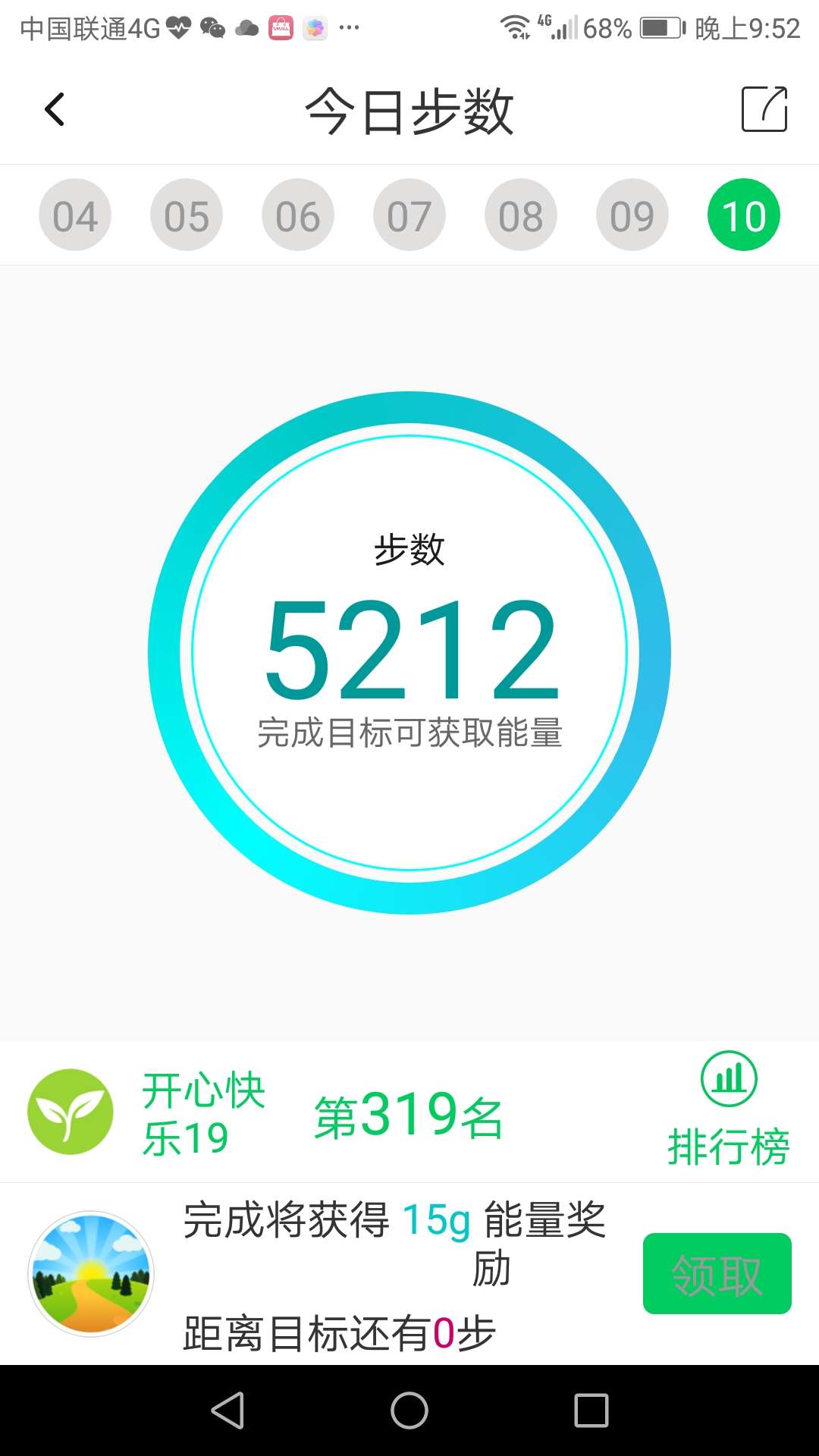This screenshot has height=1456, width=819.
Task: Click the back arrow to leave 今日步数
Action: [53, 109]
